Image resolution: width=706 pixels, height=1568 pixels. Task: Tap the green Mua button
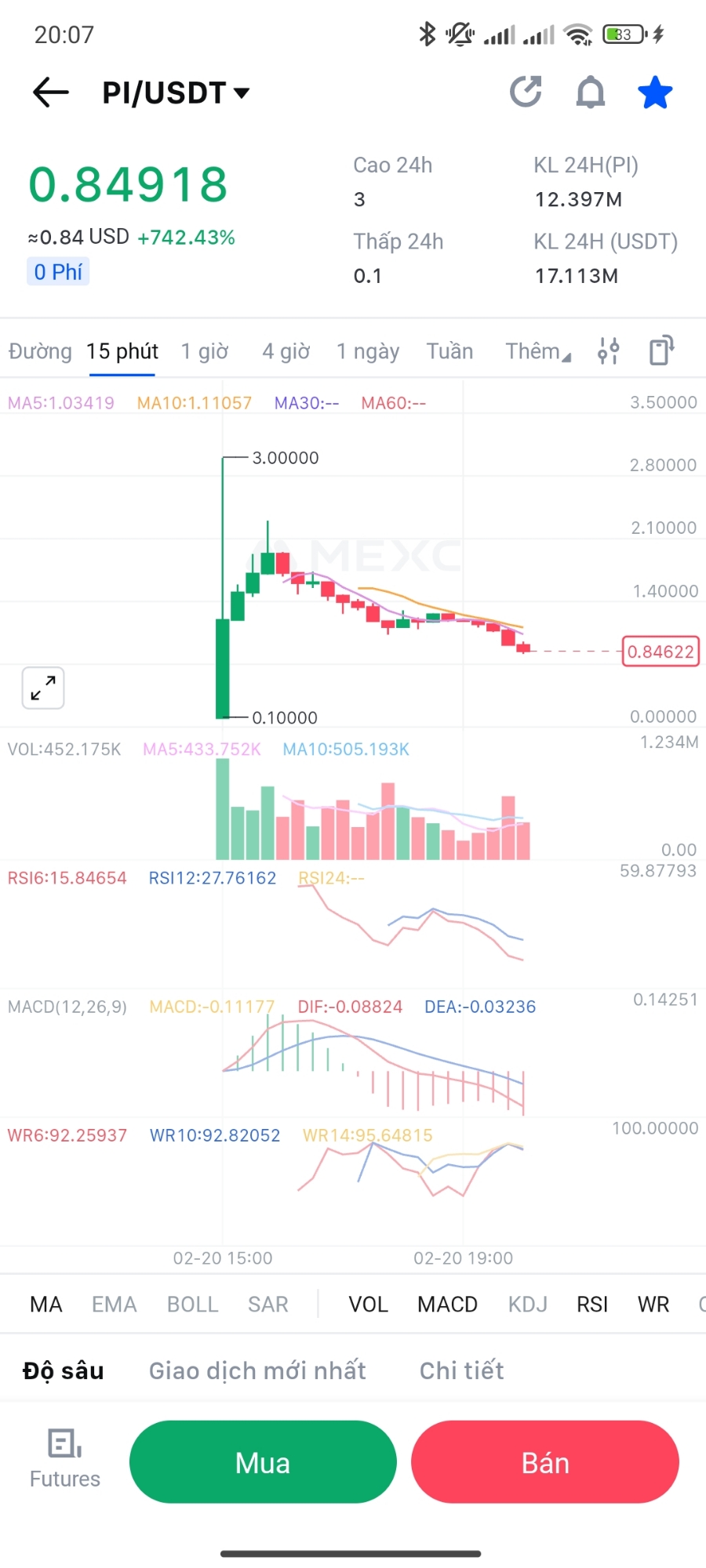263,1462
